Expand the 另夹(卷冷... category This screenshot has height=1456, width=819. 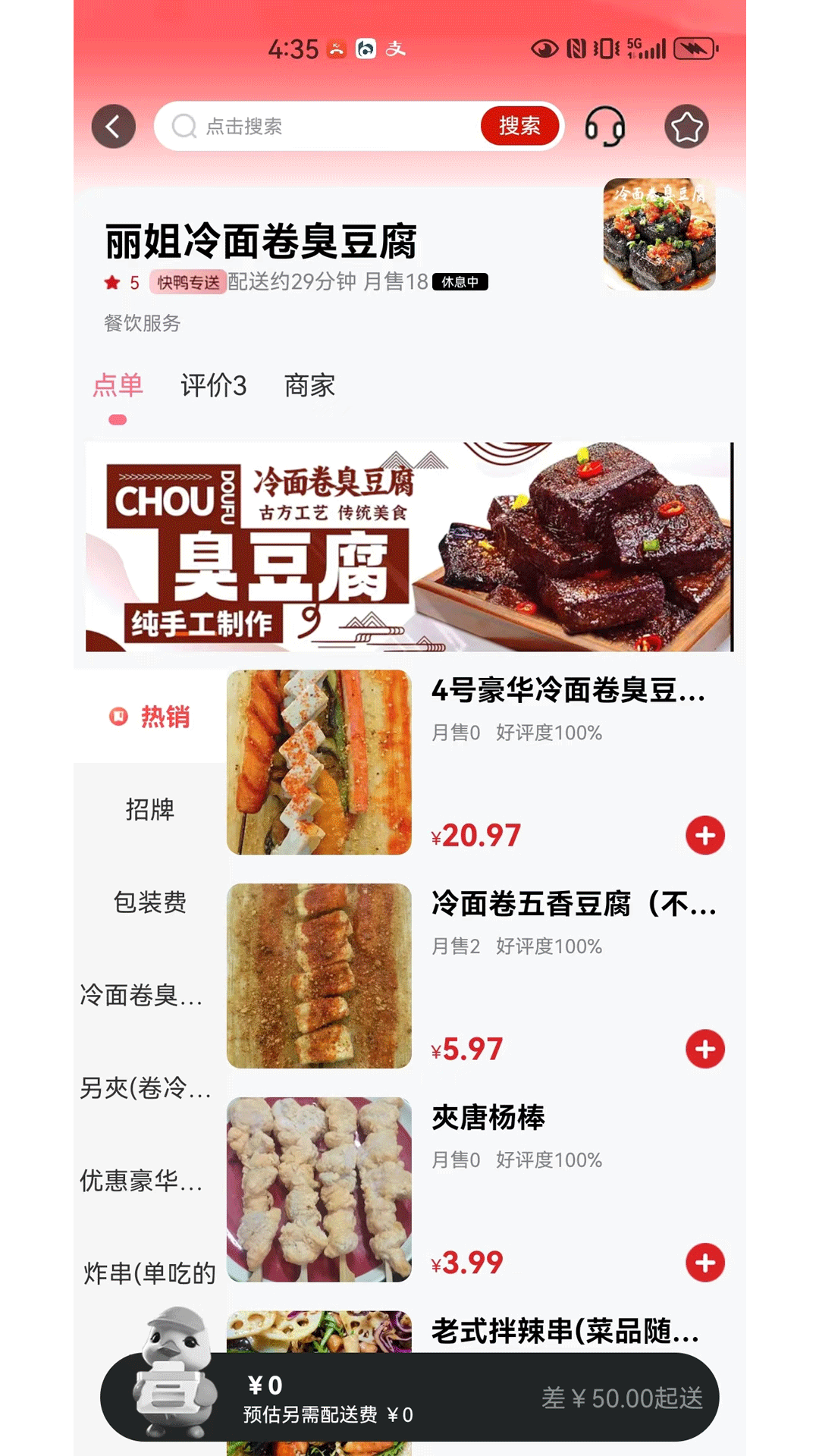[x=140, y=1089]
